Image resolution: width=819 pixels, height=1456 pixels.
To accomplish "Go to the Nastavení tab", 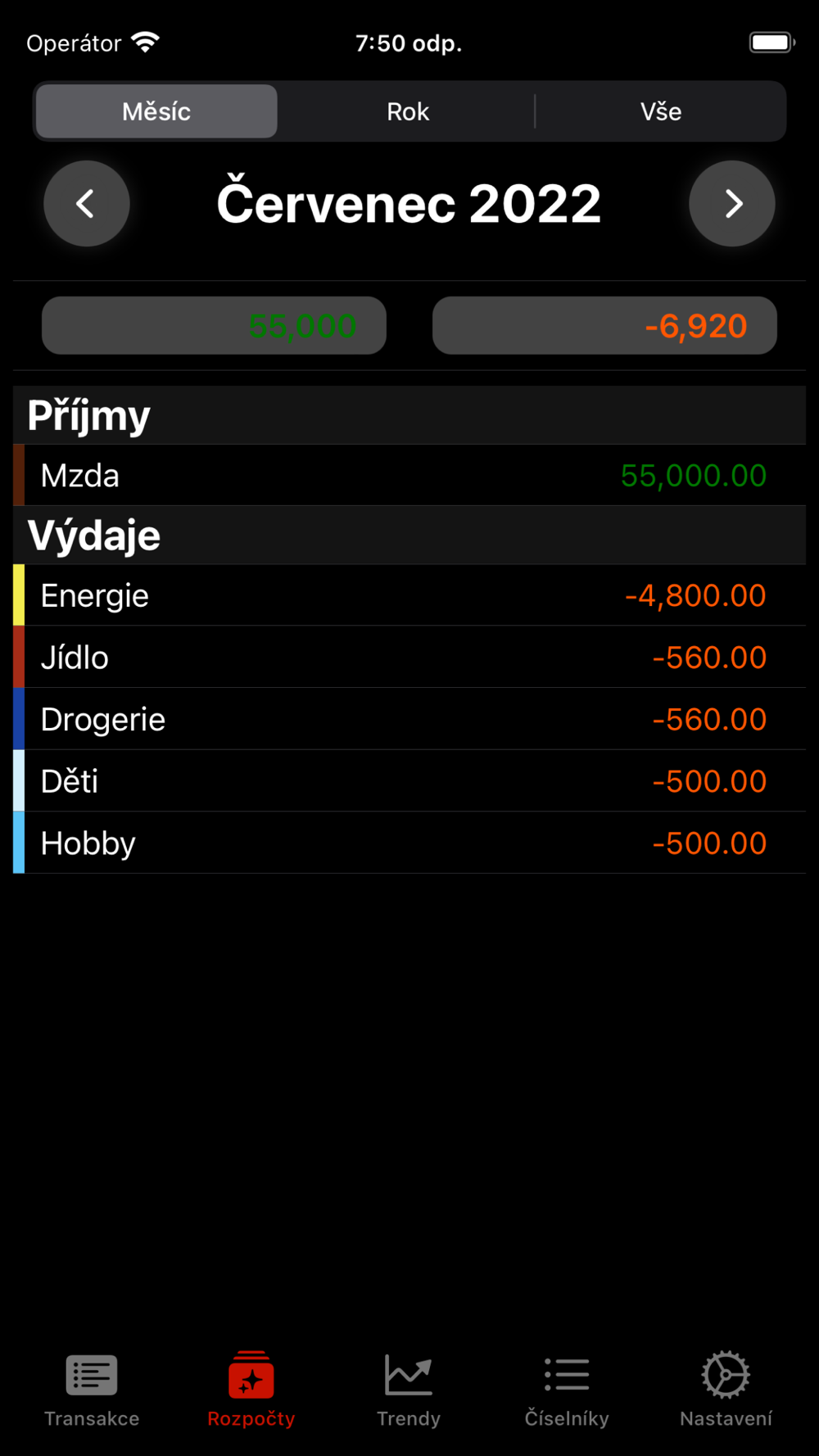I will 726,1390.
